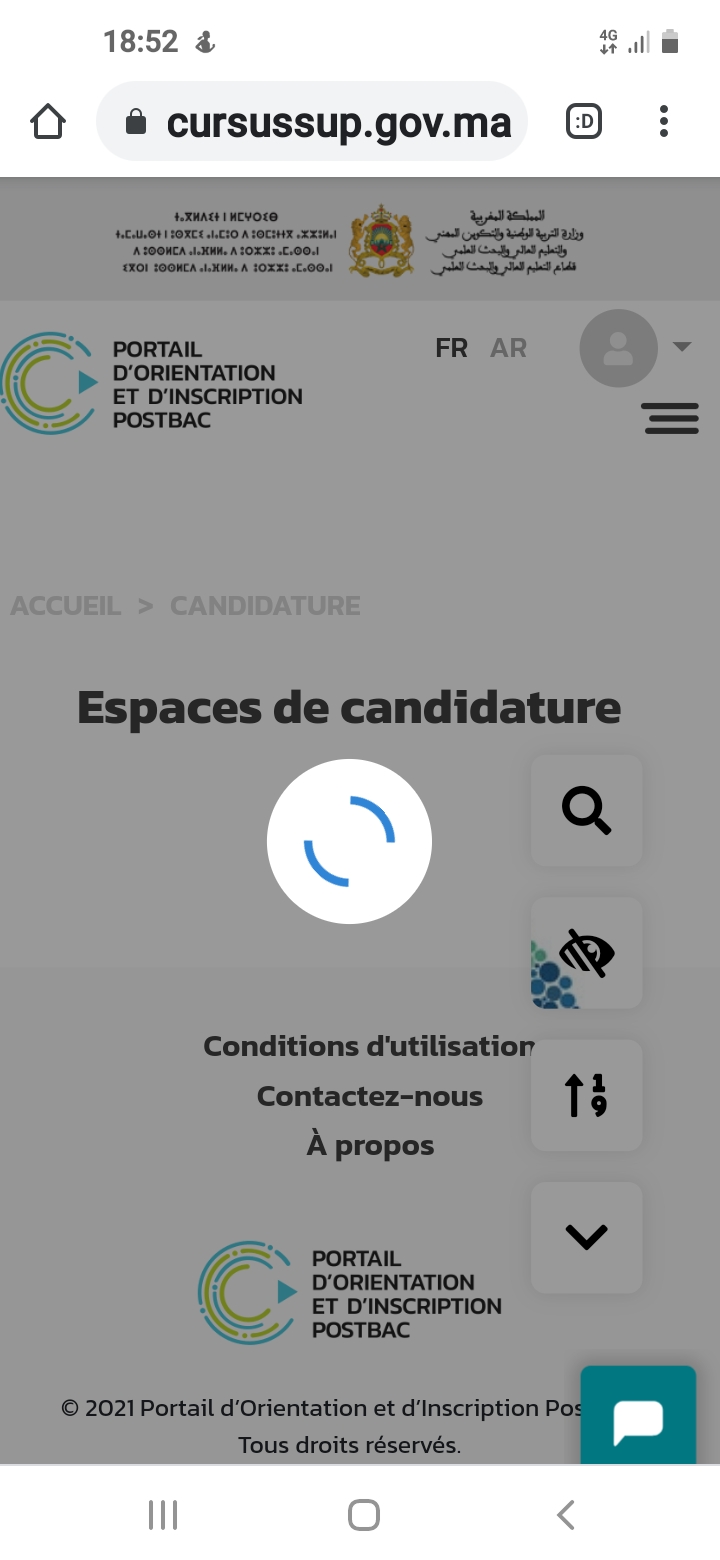Switch the site language to AR
Viewport: 720px width, 1560px height.
click(508, 348)
